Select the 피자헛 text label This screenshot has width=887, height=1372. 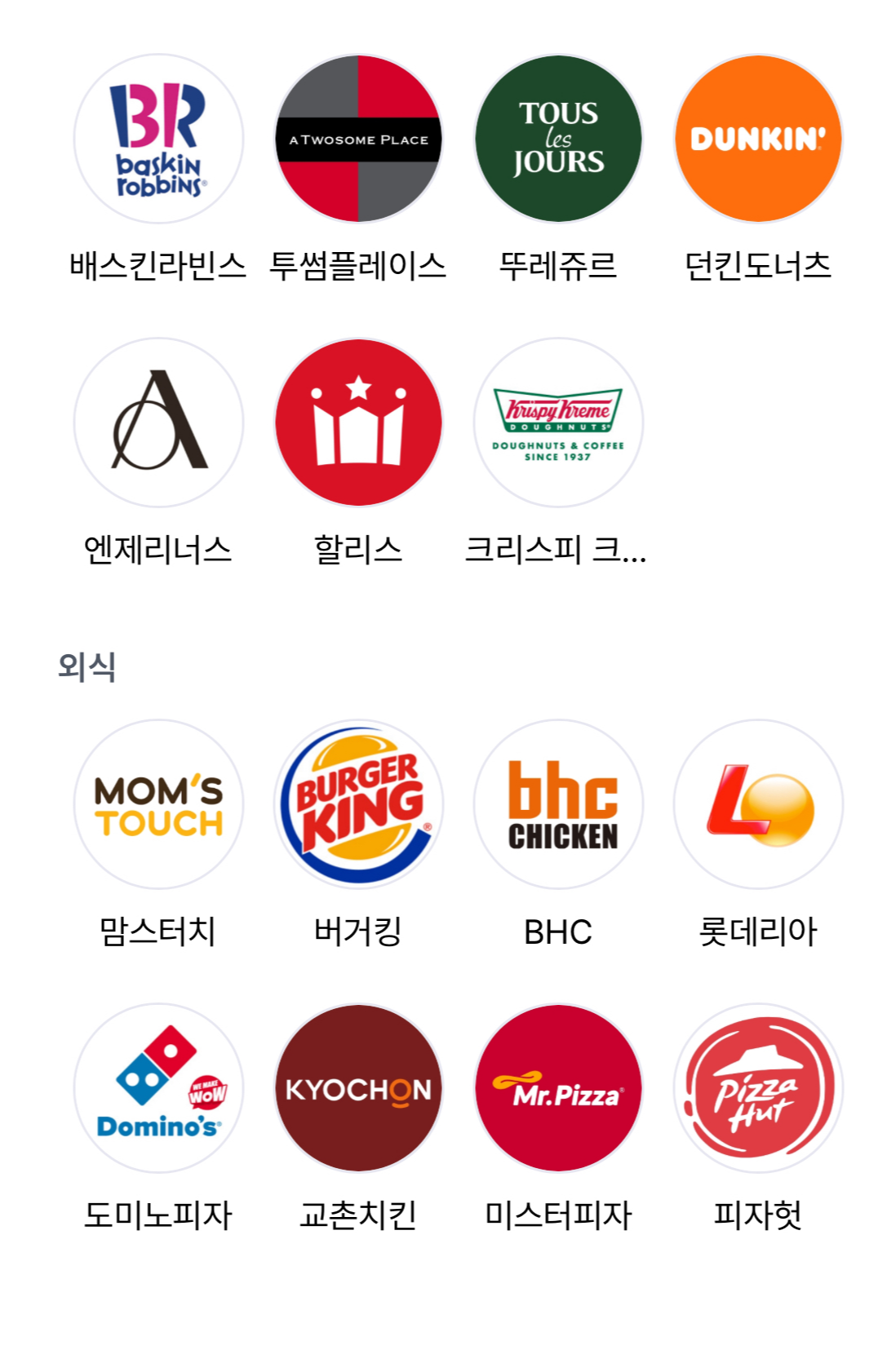tap(759, 1215)
